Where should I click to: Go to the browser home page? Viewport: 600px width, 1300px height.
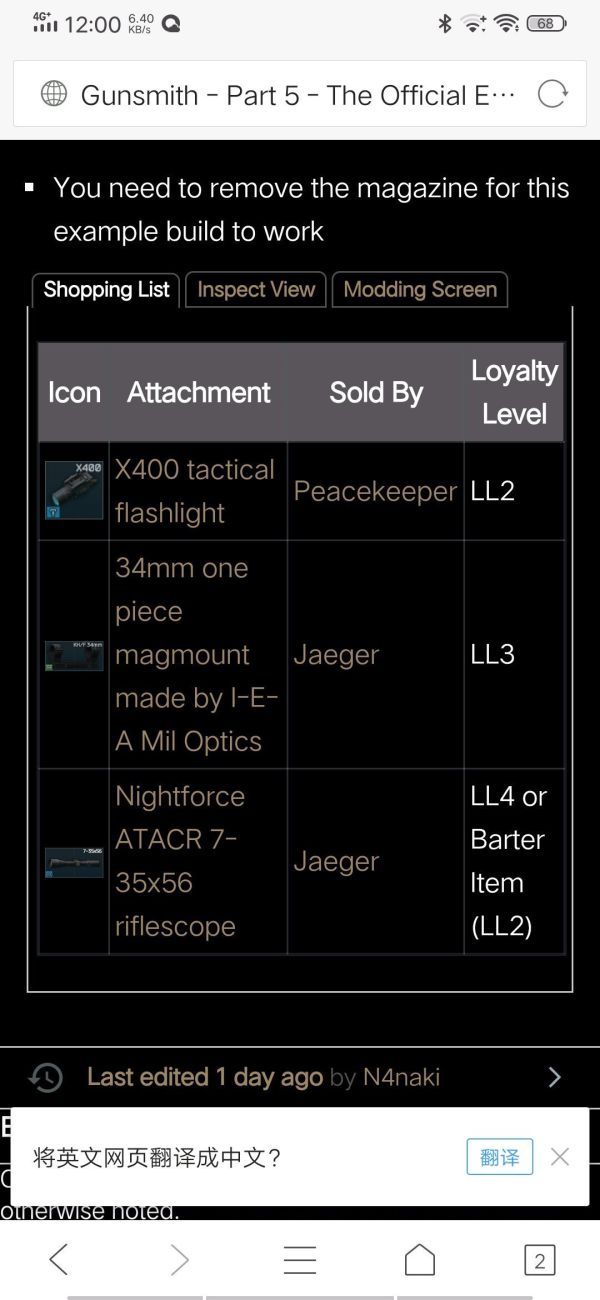click(x=420, y=1260)
